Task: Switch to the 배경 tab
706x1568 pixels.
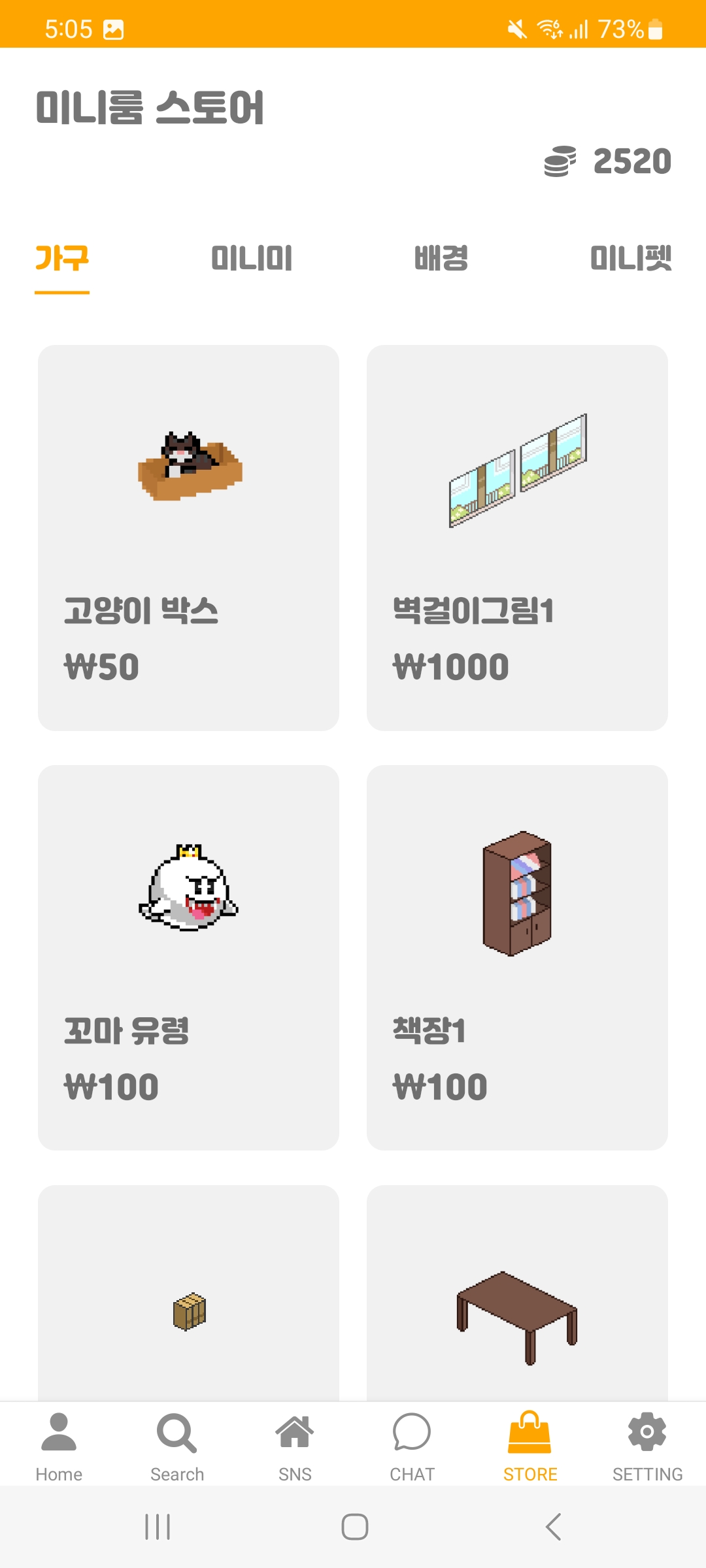Action: point(441,259)
